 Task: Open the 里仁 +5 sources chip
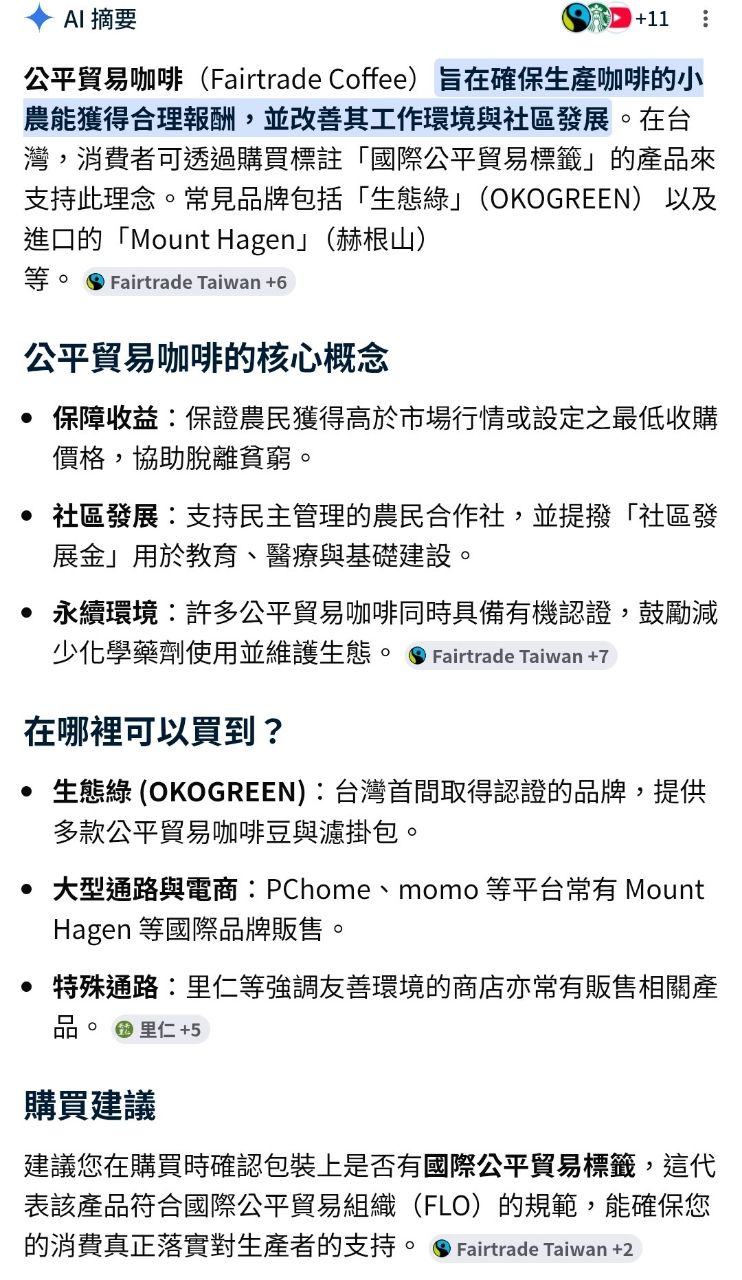click(x=160, y=1029)
